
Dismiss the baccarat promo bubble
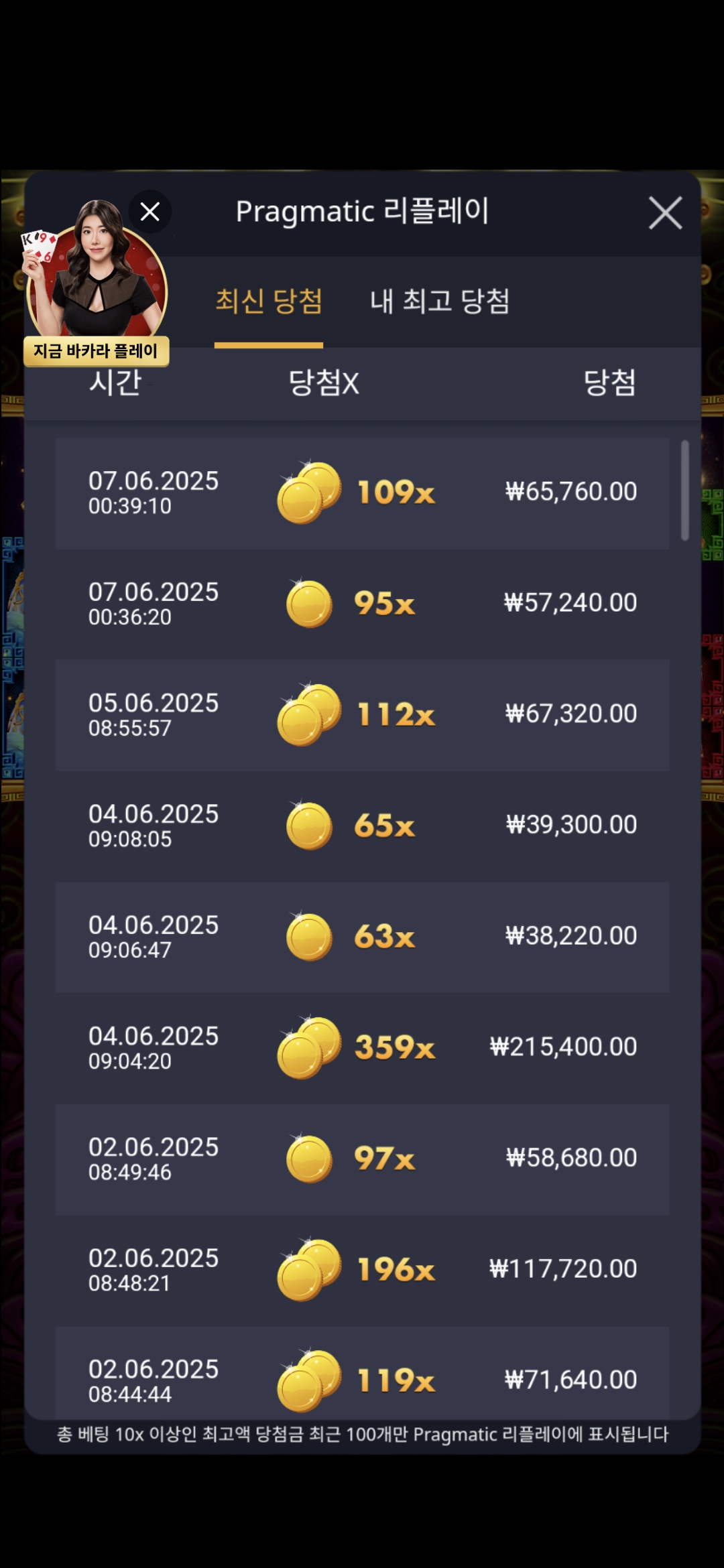point(150,212)
